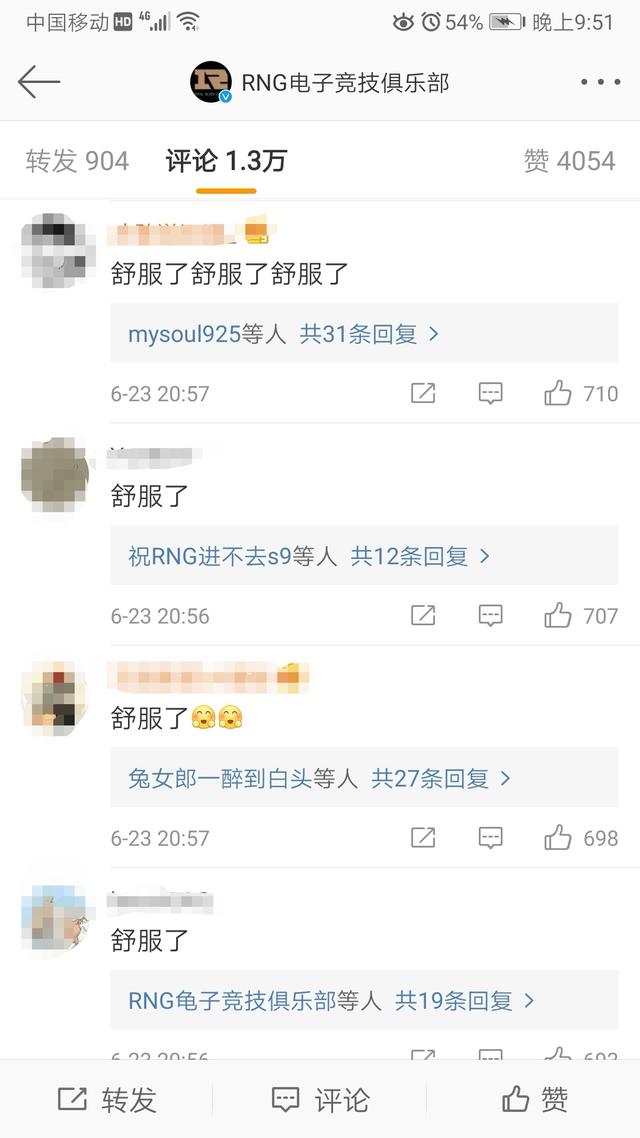Repost the comment with 710 likes
The width and height of the screenshot is (640, 1138).
click(x=423, y=393)
